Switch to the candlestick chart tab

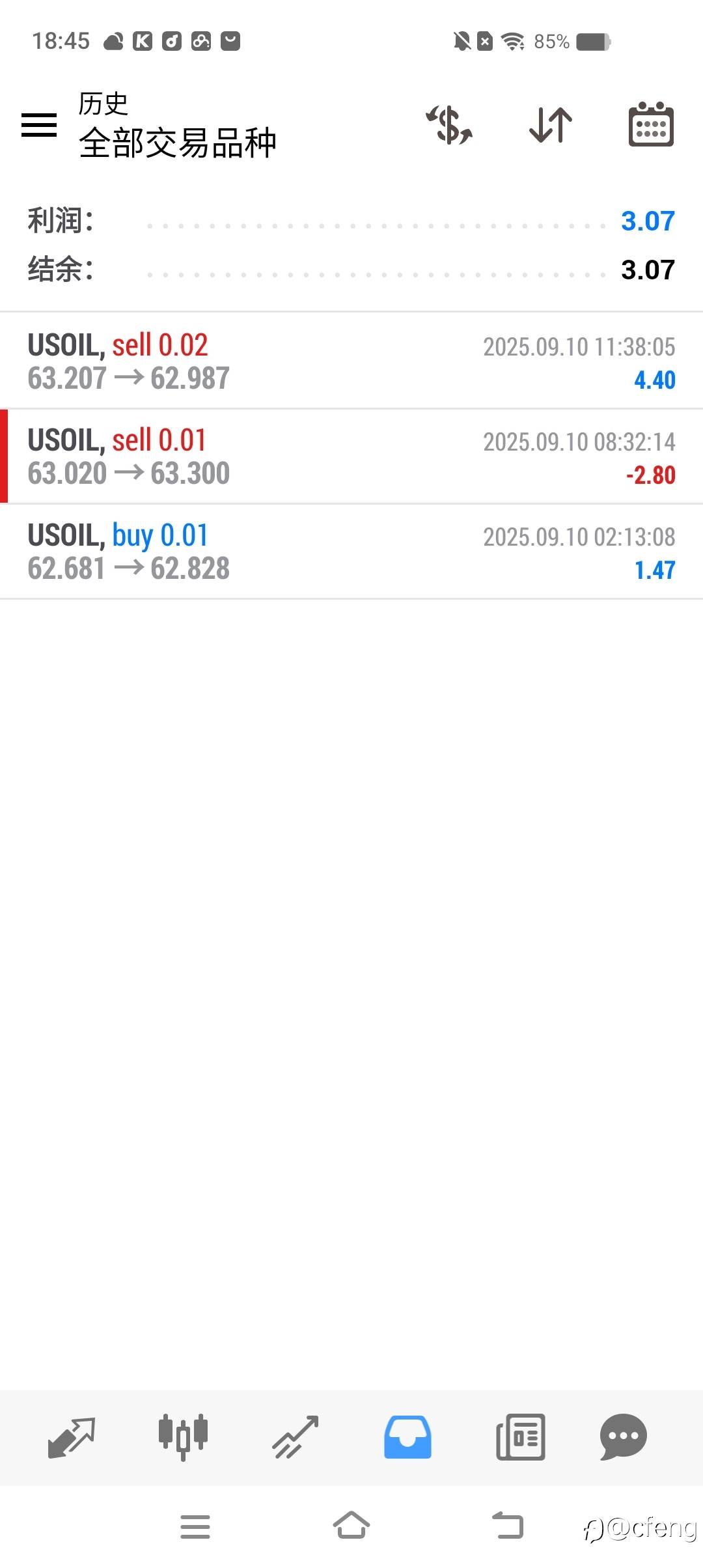pyautogui.click(x=183, y=1436)
